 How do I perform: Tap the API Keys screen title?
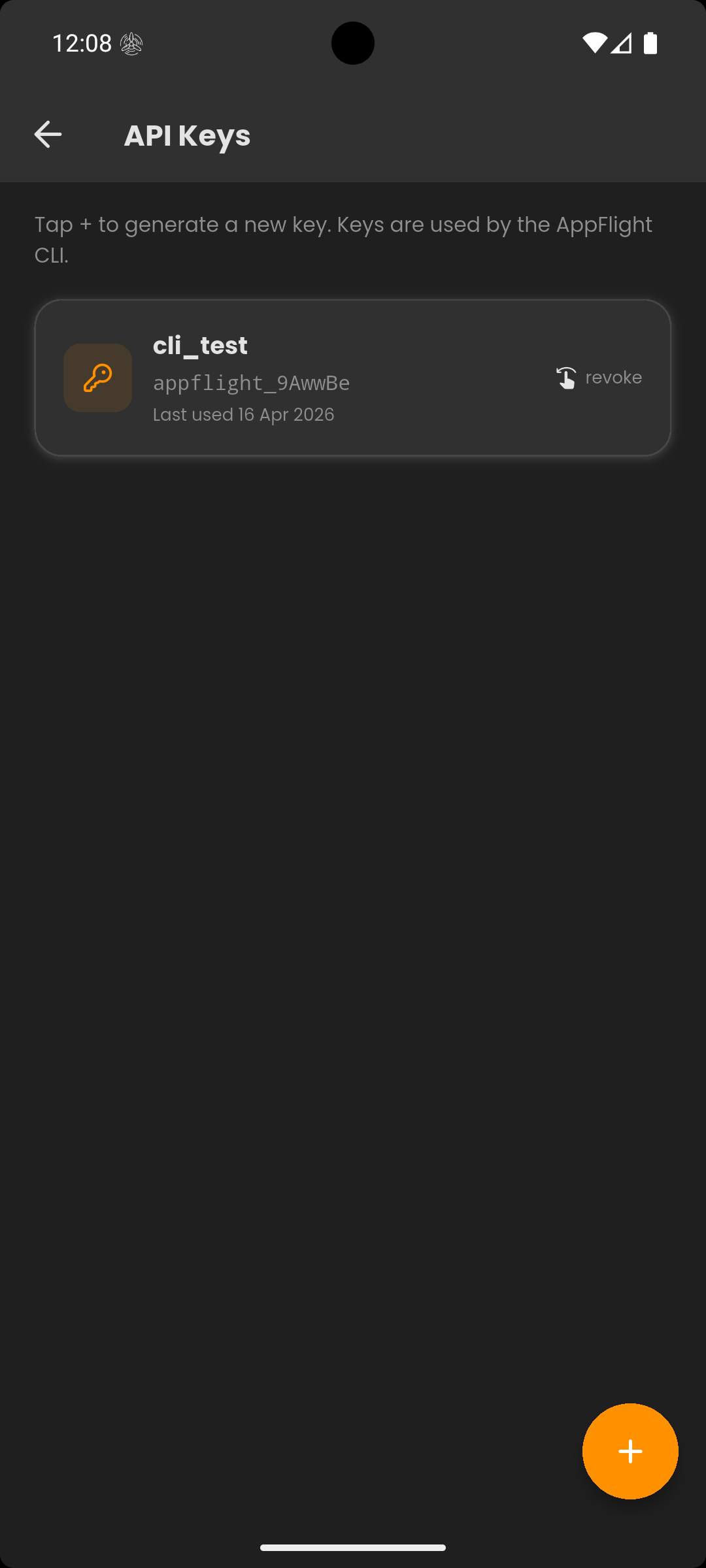point(187,135)
